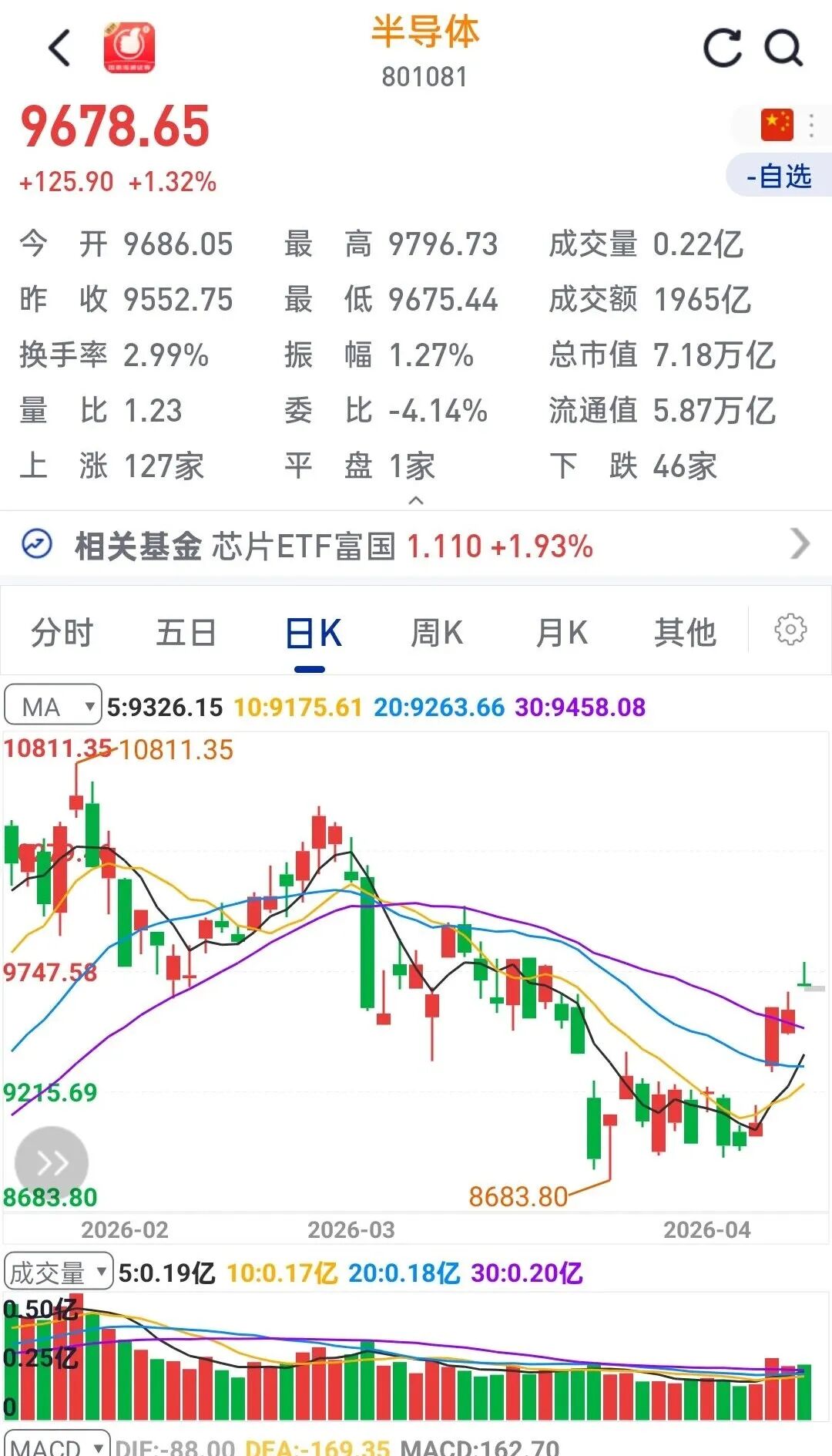The image size is (832, 1456).
Task: Switch to the 周K chart tab
Action: (437, 633)
